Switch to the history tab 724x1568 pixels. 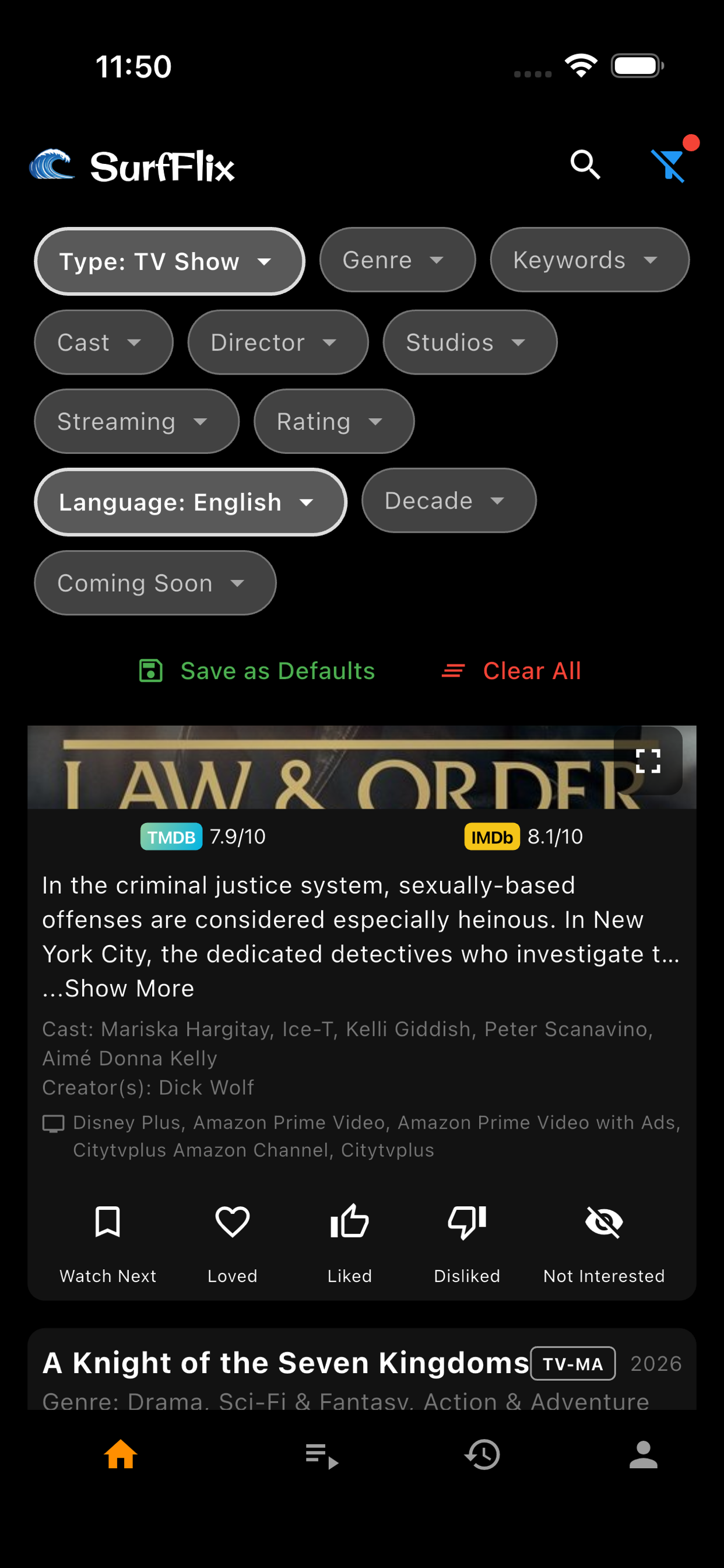pos(483,1455)
